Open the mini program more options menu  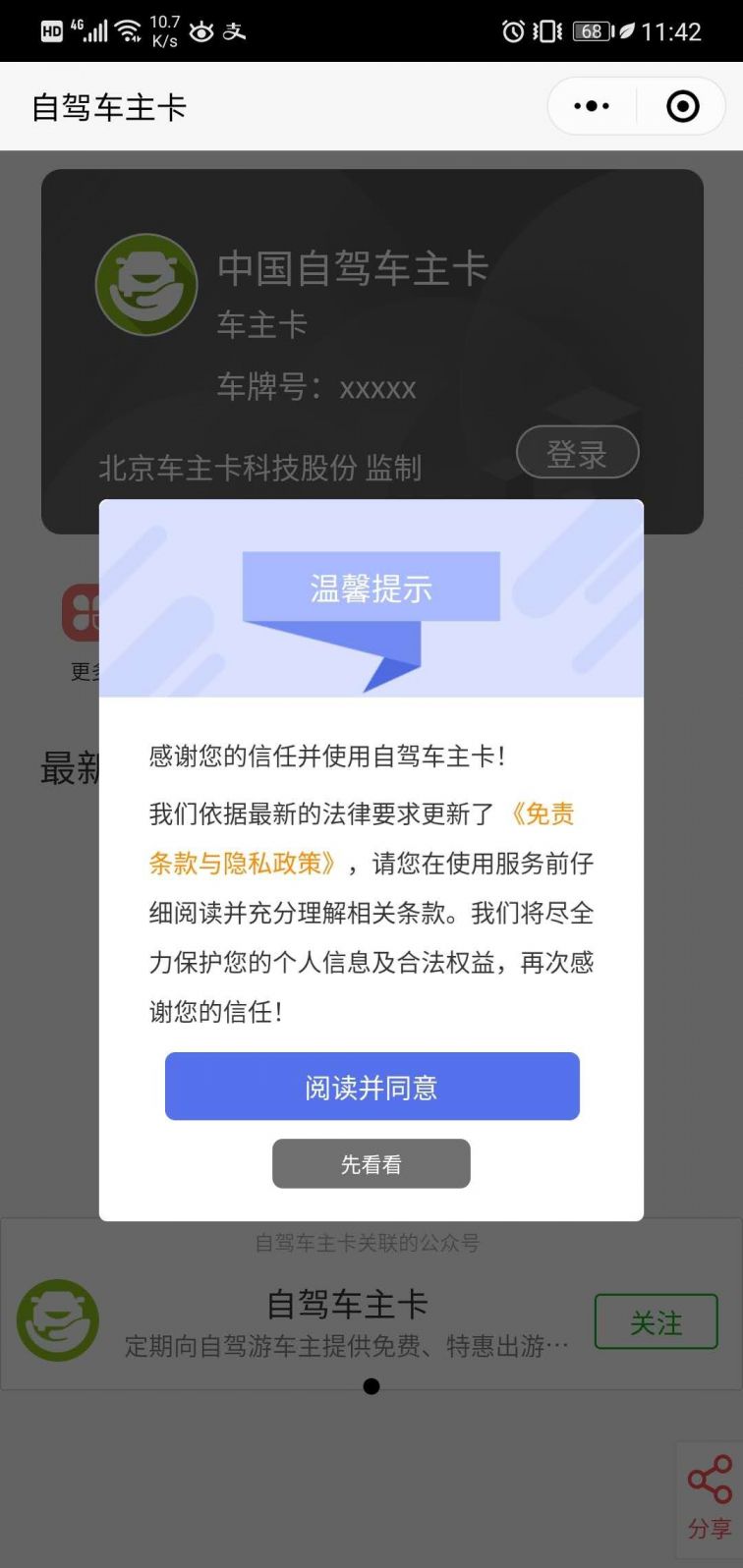592,106
